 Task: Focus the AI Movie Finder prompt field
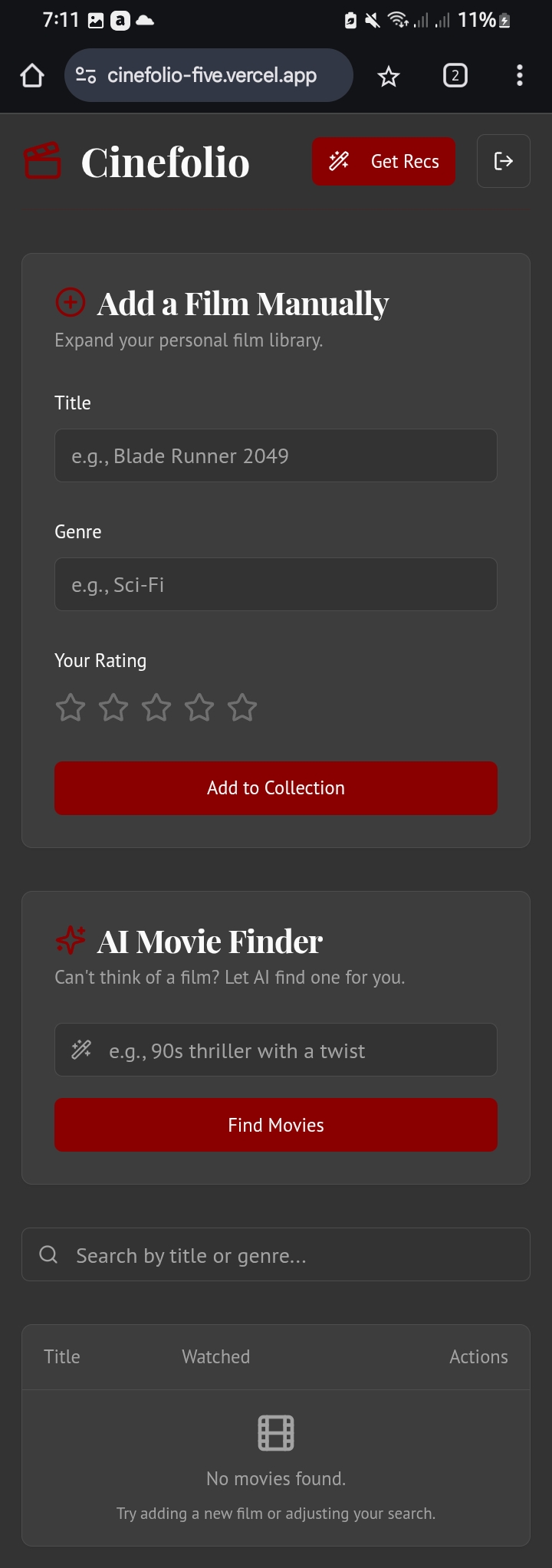pyautogui.click(x=291, y=1050)
